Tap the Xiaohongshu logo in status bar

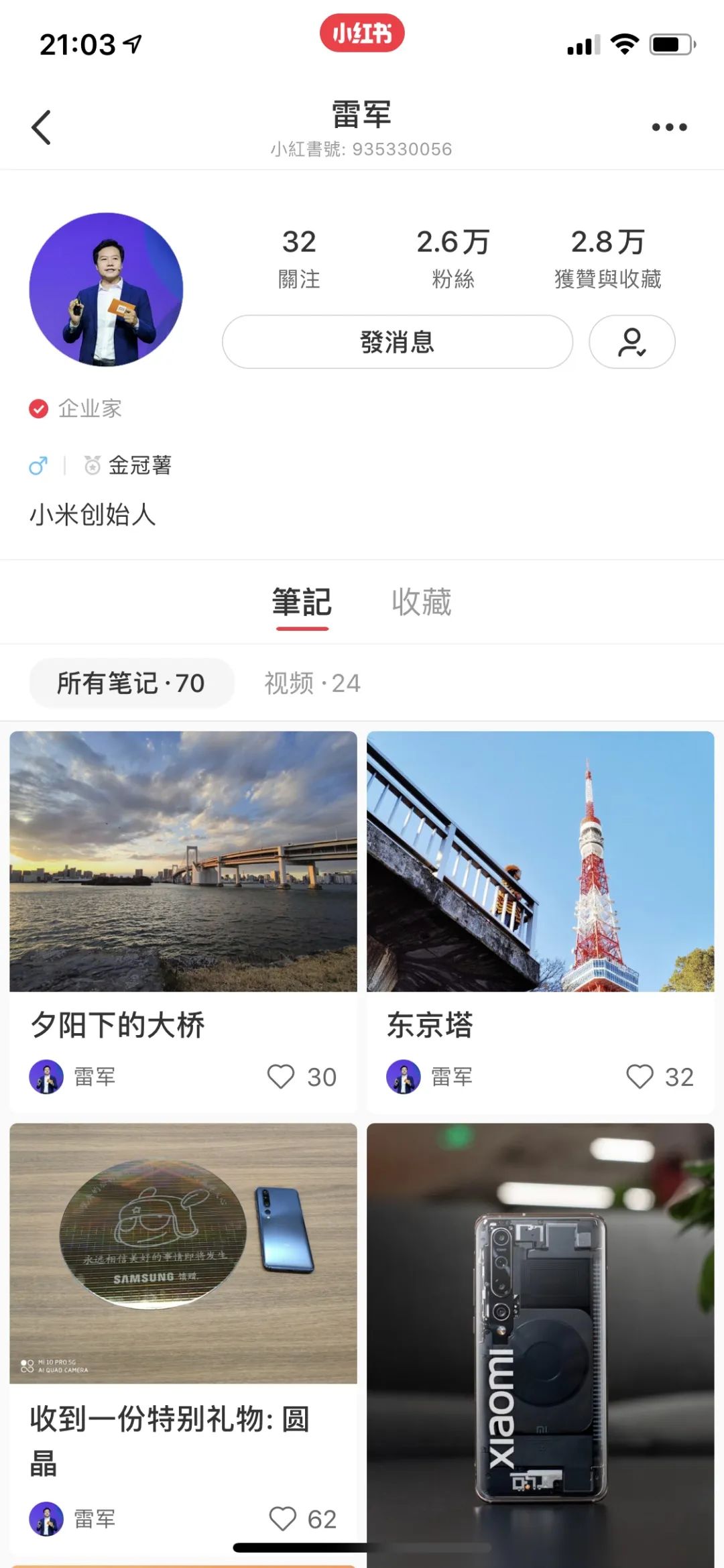tap(362, 34)
